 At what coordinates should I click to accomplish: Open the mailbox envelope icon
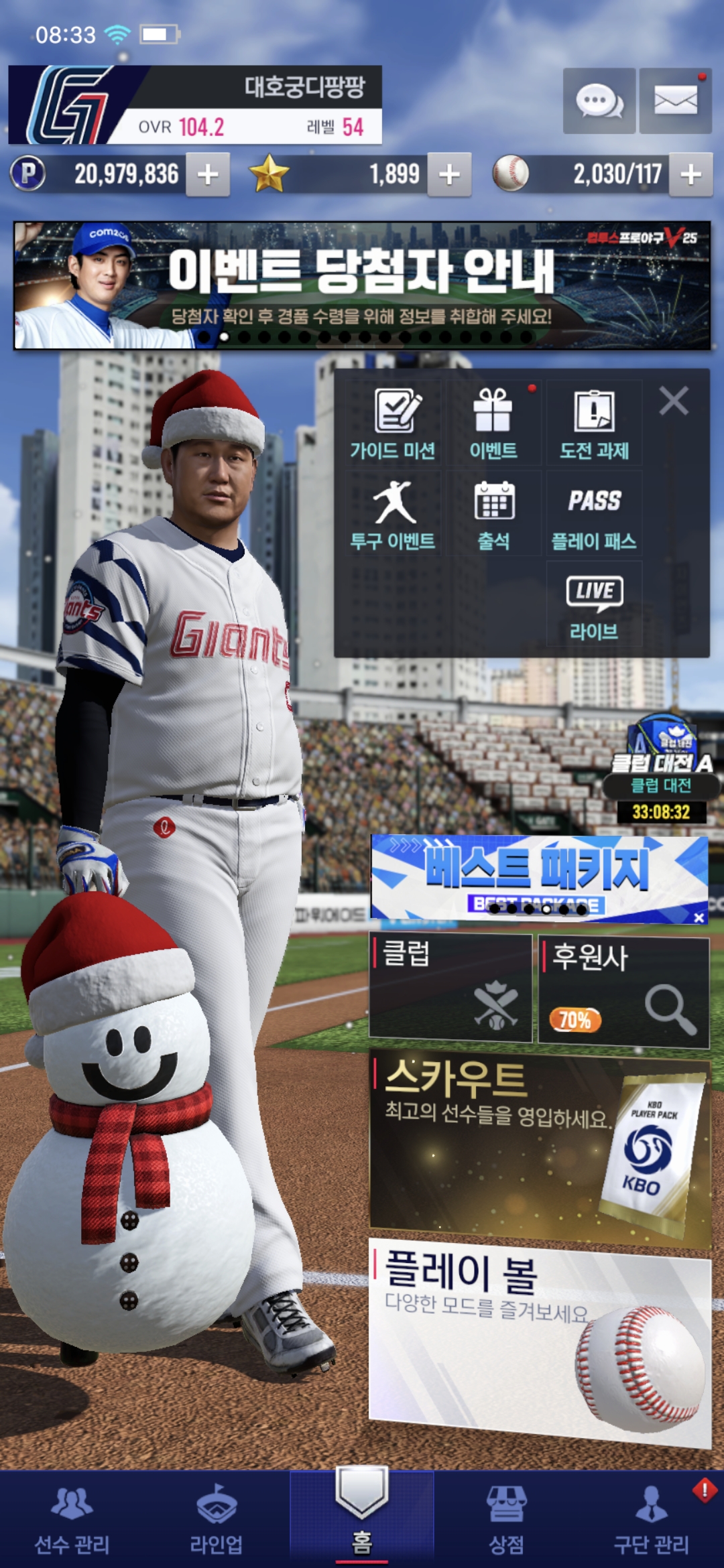tap(675, 101)
